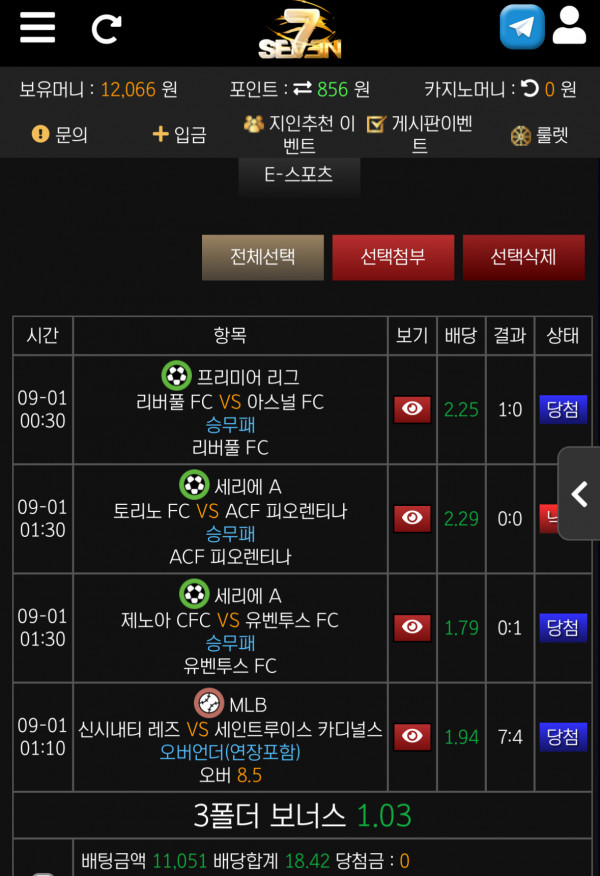600x876 pixels.
Task: View details of 제노아 CFC vs 유벤투스 FC
Action: pos(412,627)
